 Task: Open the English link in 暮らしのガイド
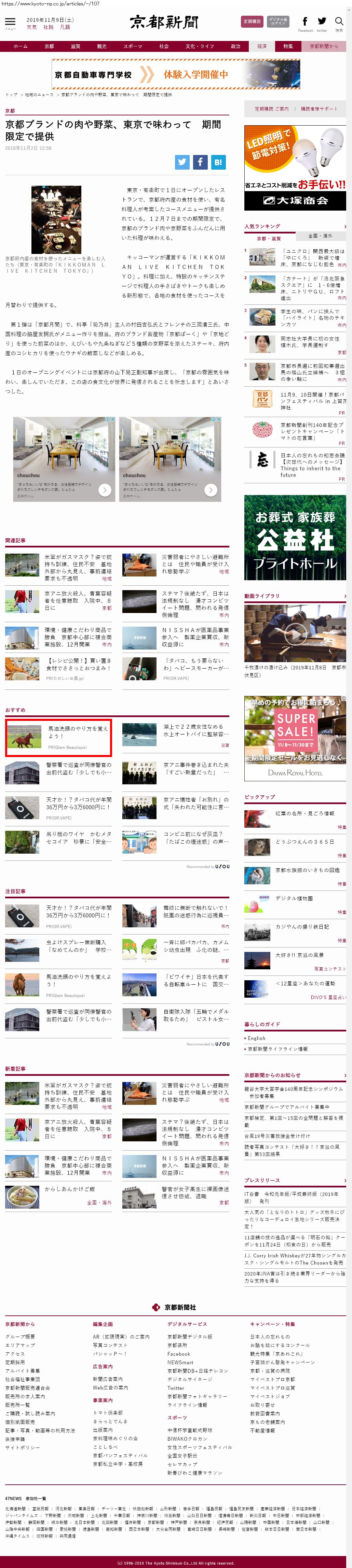256,1038
